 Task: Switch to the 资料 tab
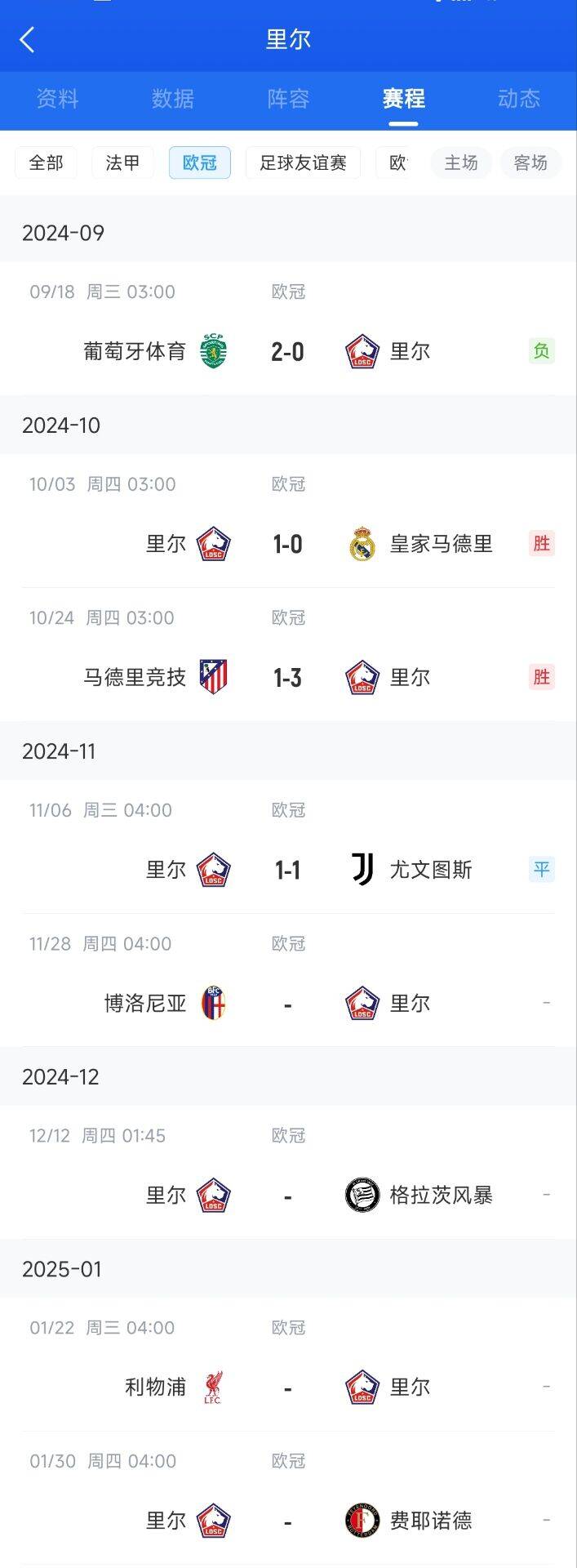click(x=57, y=99)
